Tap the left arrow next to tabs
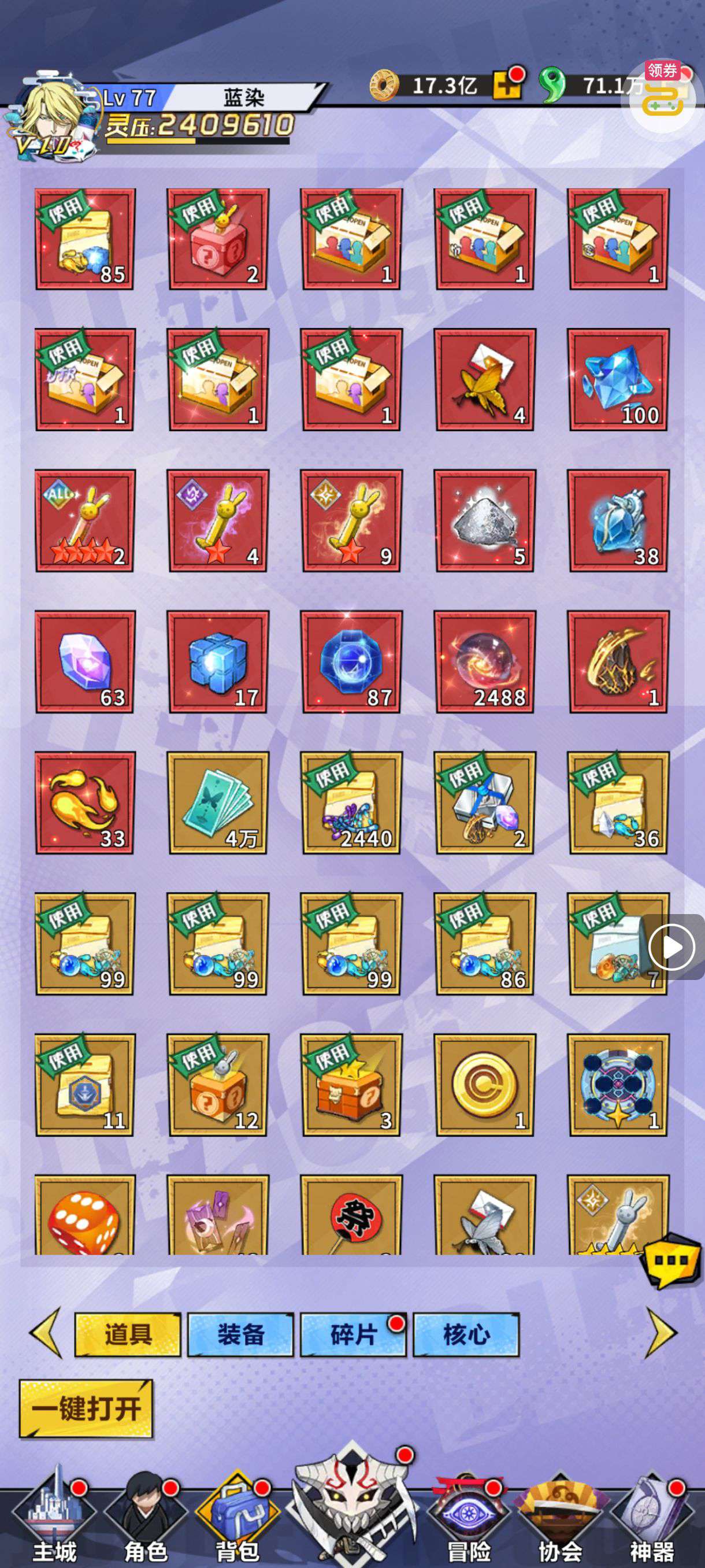The height and width of the screenshot is (1568, 705). coord(46,1333)
